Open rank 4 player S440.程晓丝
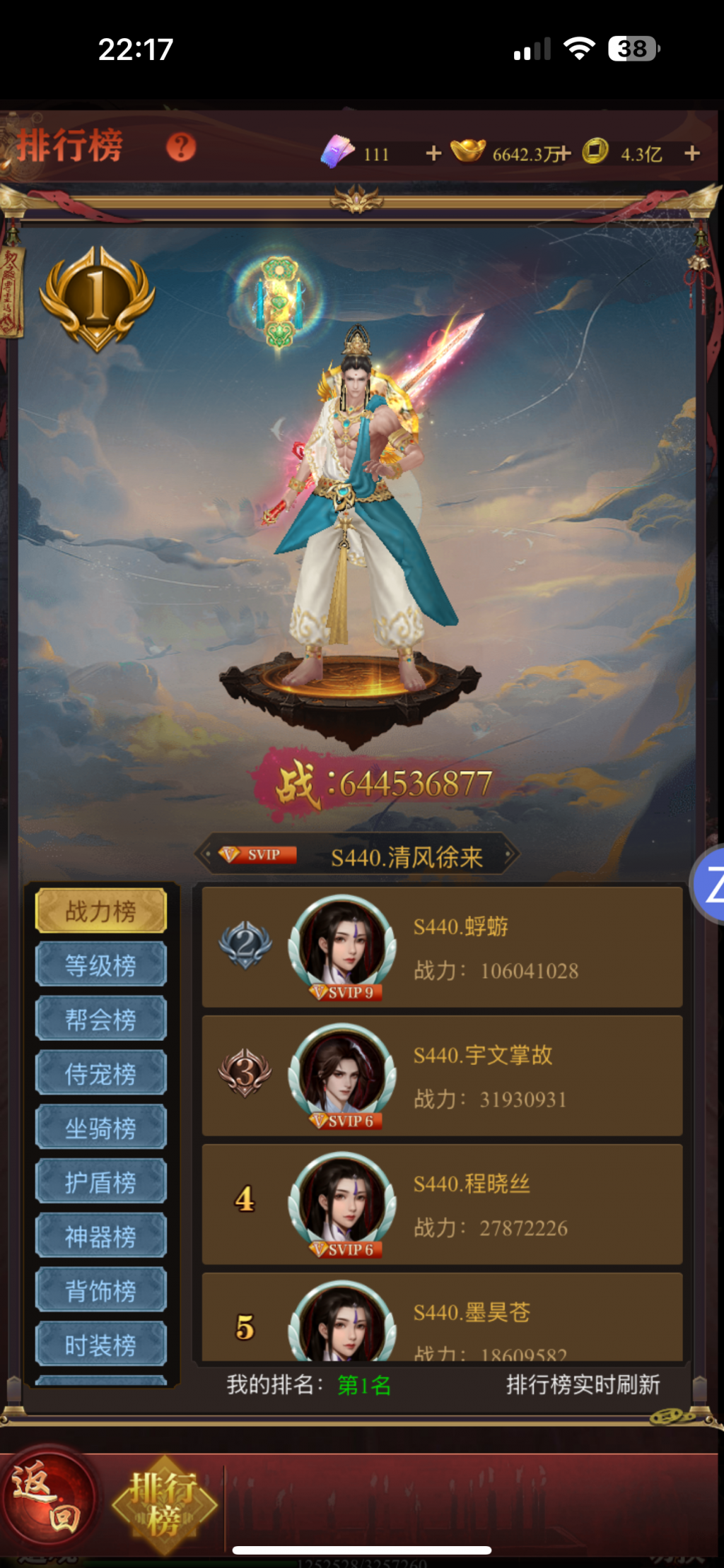The height and width of the screenshot is (1568, 724). click(442, 1205)
